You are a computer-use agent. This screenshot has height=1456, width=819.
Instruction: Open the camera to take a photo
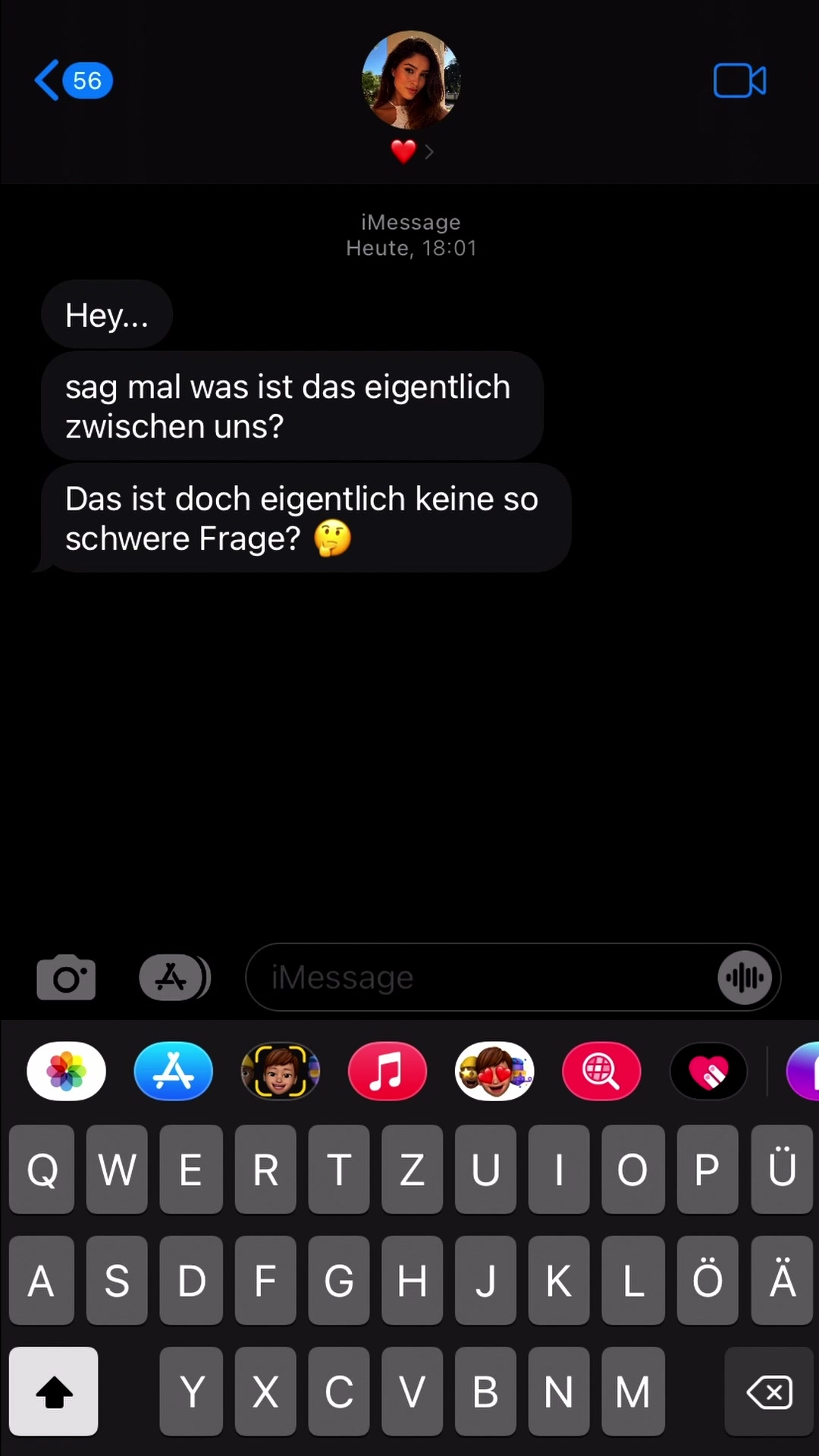(66, 977)
